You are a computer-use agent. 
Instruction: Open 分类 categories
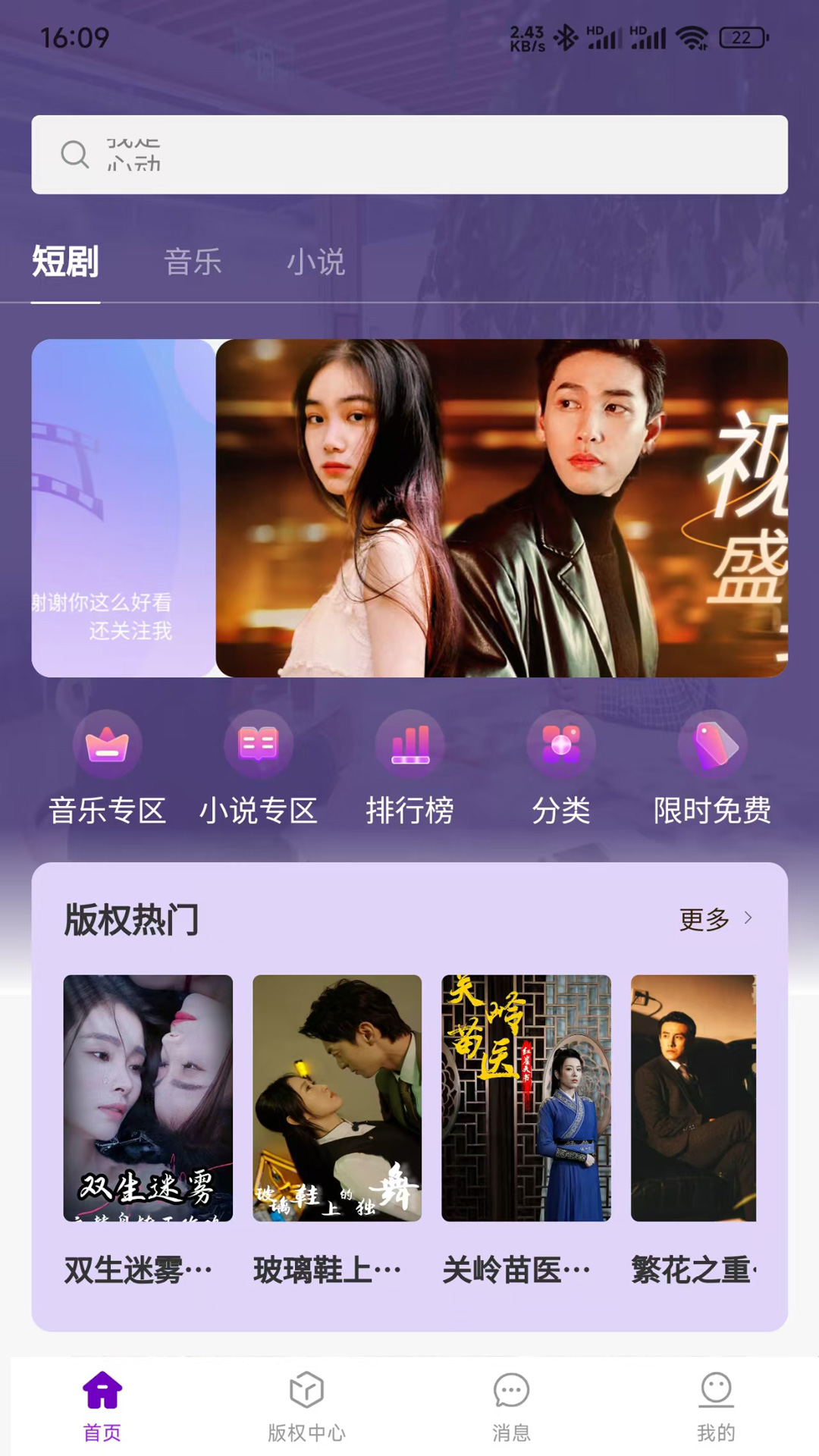pos(561,768)
